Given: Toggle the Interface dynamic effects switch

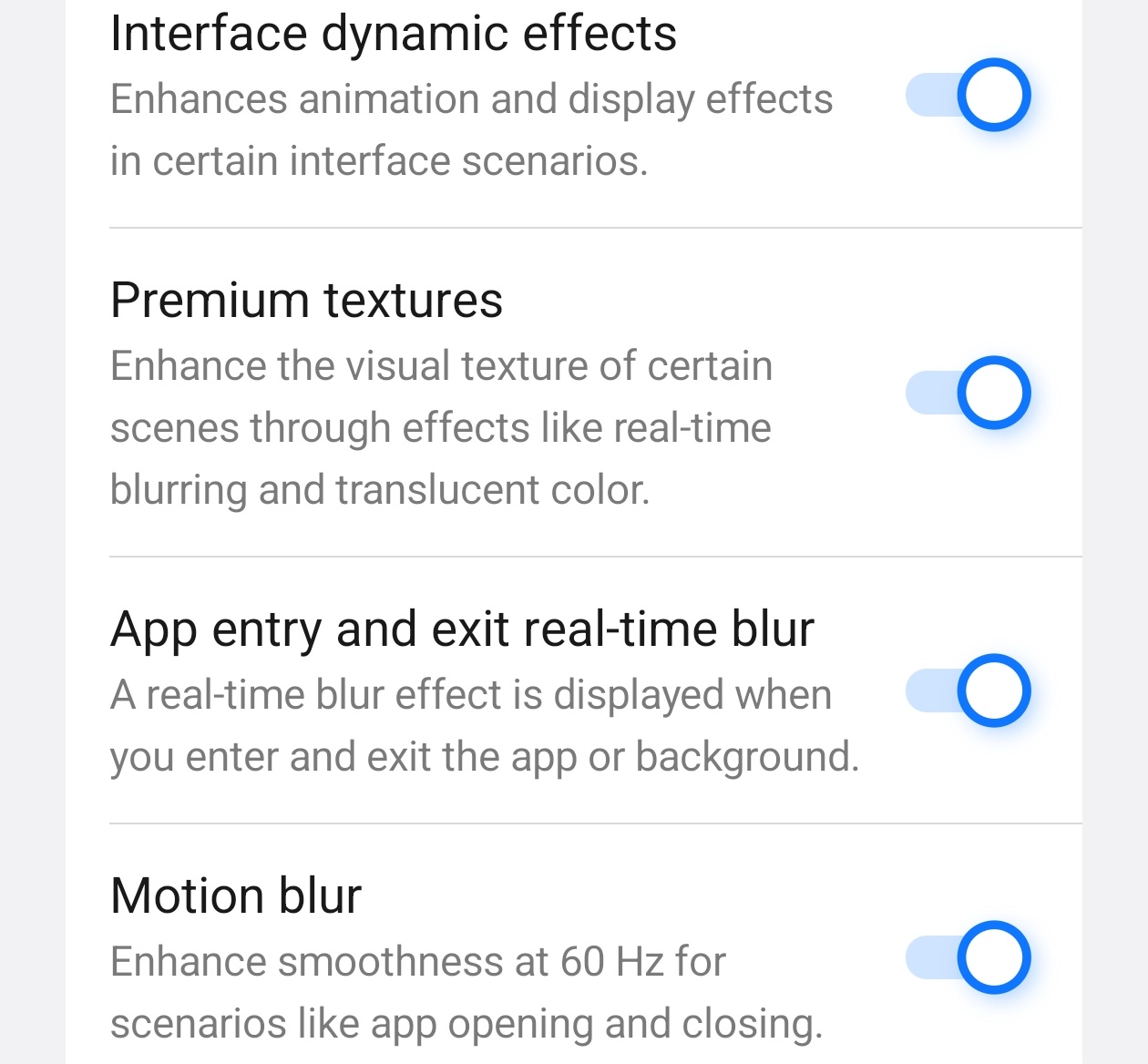Looking at the screenshot, I should [x=968, y=95].
